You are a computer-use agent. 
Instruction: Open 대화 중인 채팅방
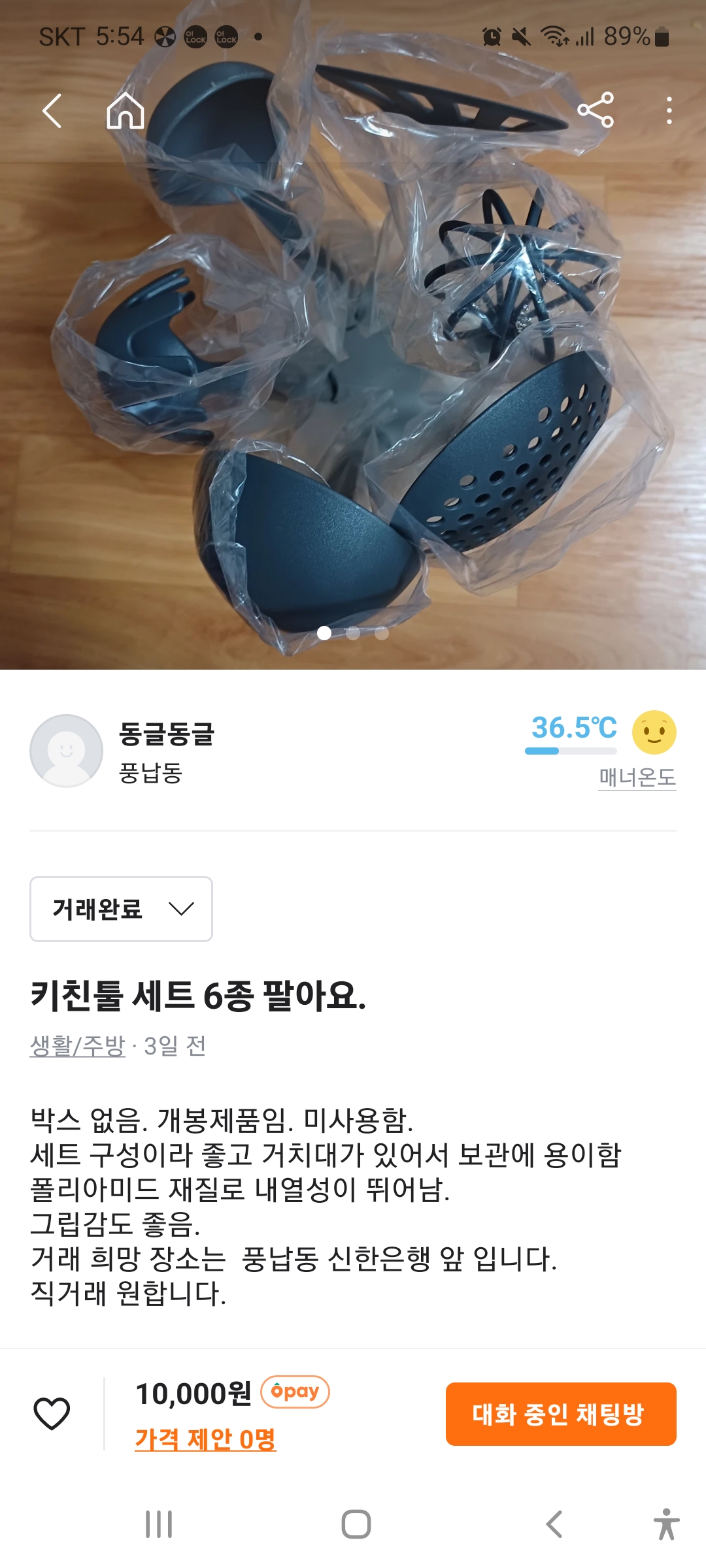click(x=560, y=1414)
